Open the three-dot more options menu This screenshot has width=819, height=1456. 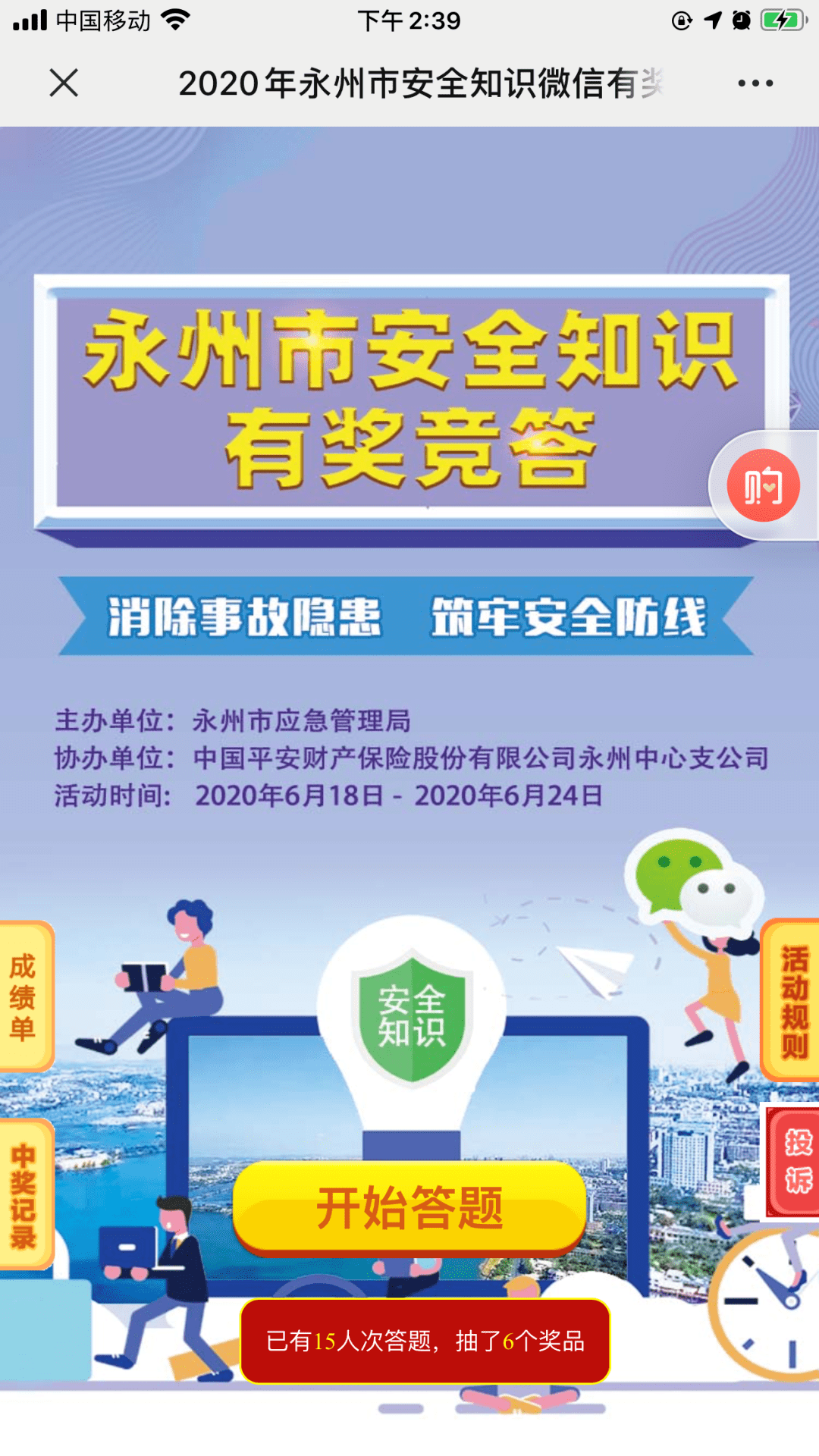[x=755, y=83]
